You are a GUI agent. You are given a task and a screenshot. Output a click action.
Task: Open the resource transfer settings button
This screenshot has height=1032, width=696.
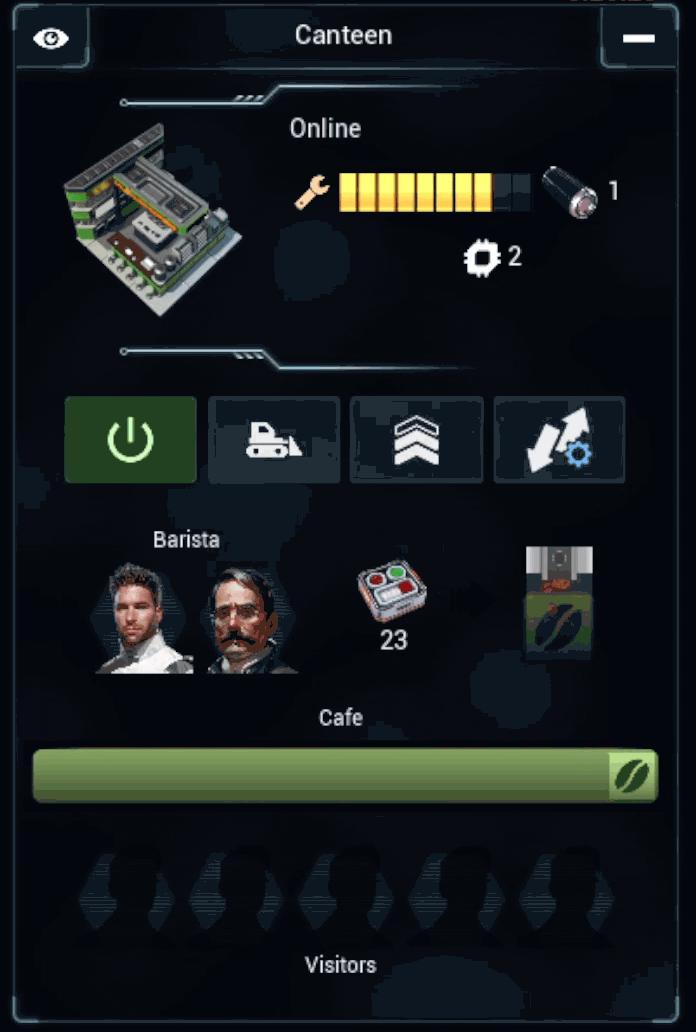pos(559,440)
